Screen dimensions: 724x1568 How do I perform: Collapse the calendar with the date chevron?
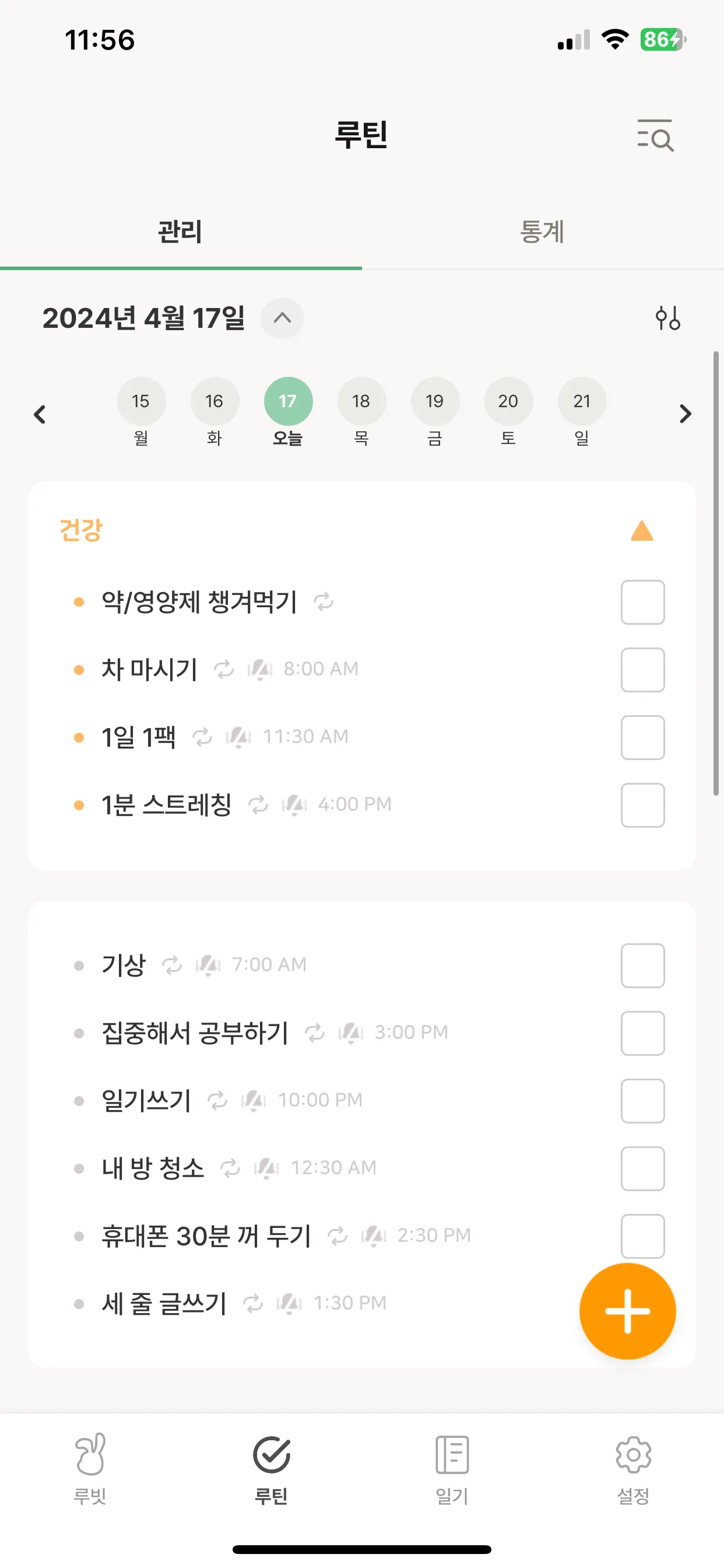pyautogui.click(x=282, y=318)
